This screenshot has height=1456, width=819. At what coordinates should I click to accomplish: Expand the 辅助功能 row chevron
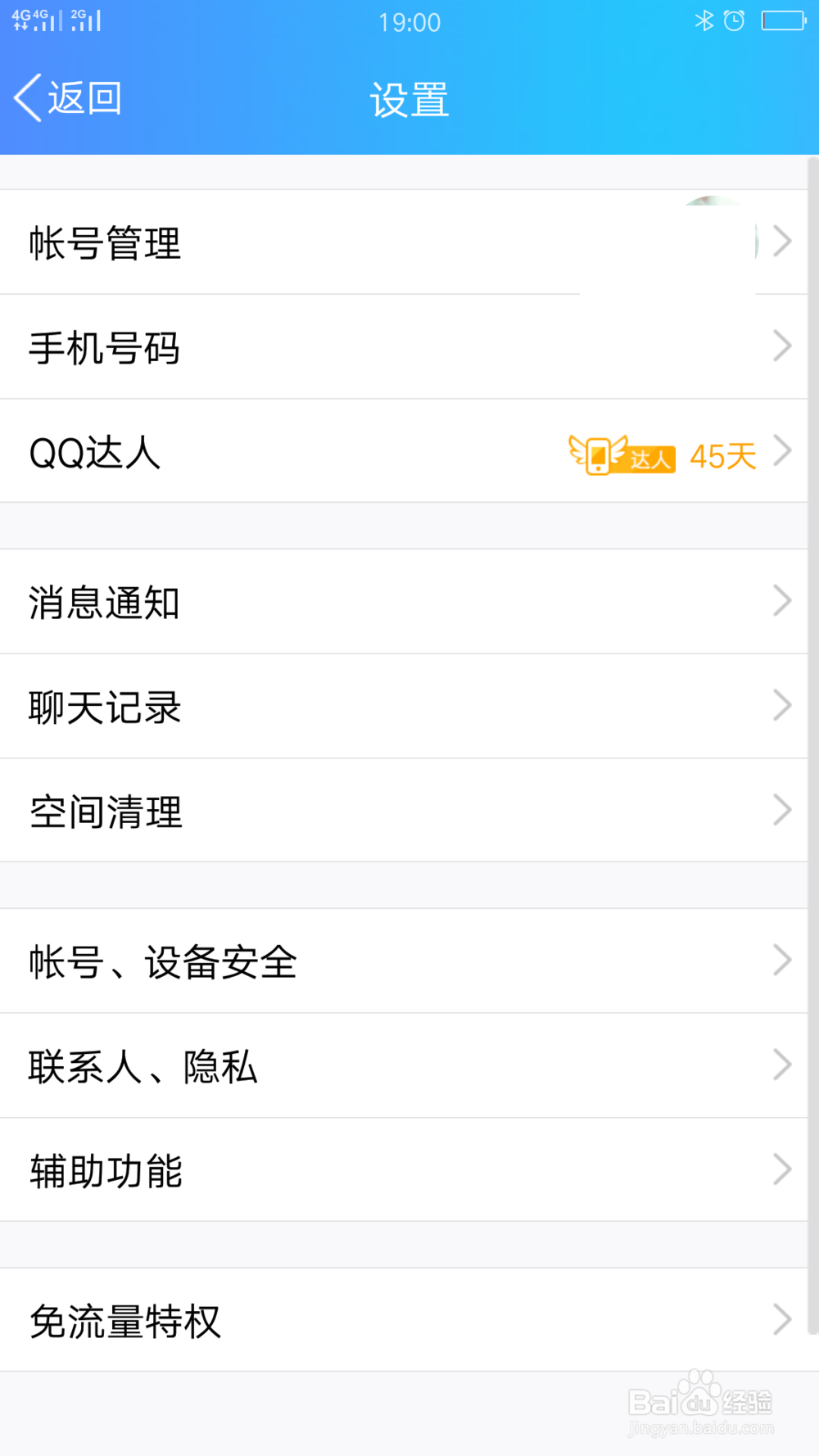coord(782,1171)
